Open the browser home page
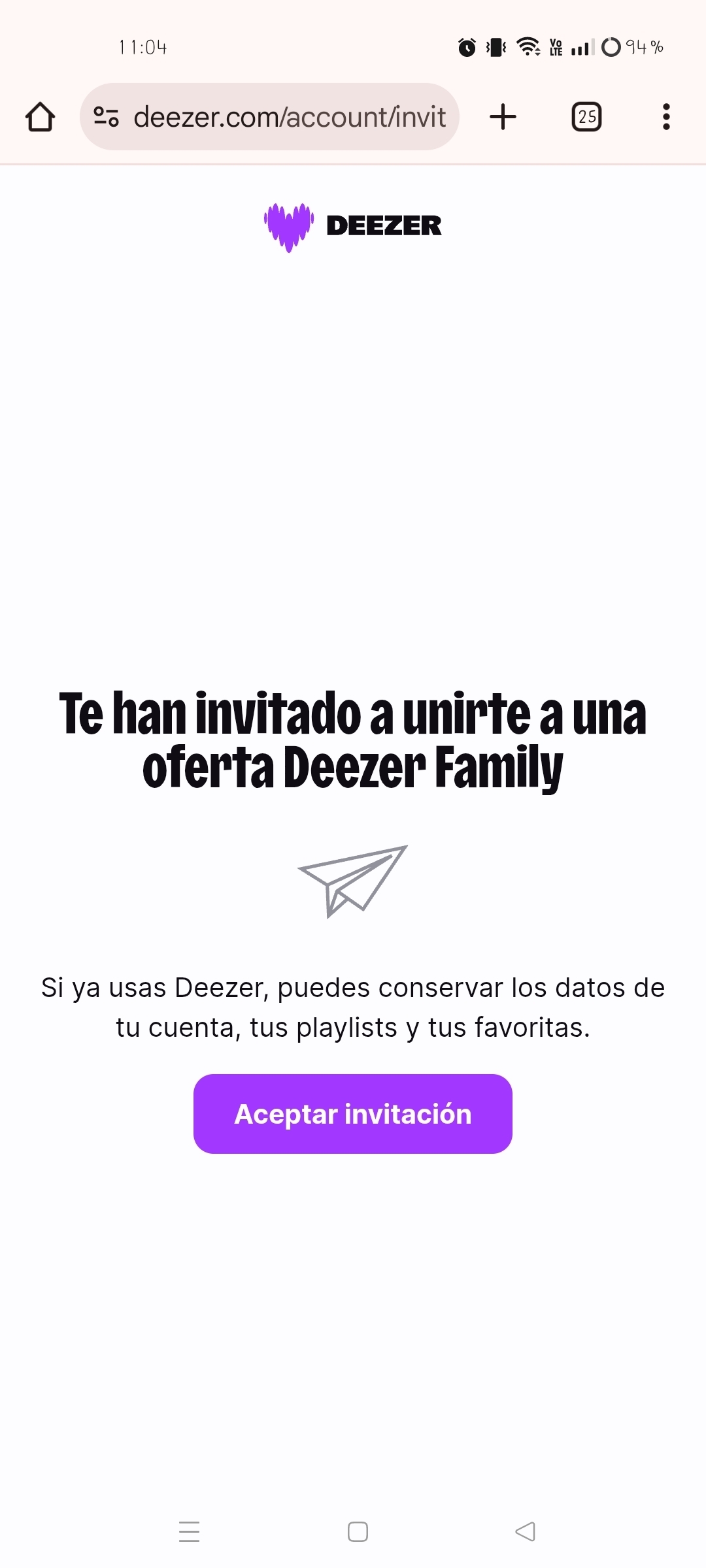Image resolution: width=706 pixels, height=1568 pixels. pos(41,117)
